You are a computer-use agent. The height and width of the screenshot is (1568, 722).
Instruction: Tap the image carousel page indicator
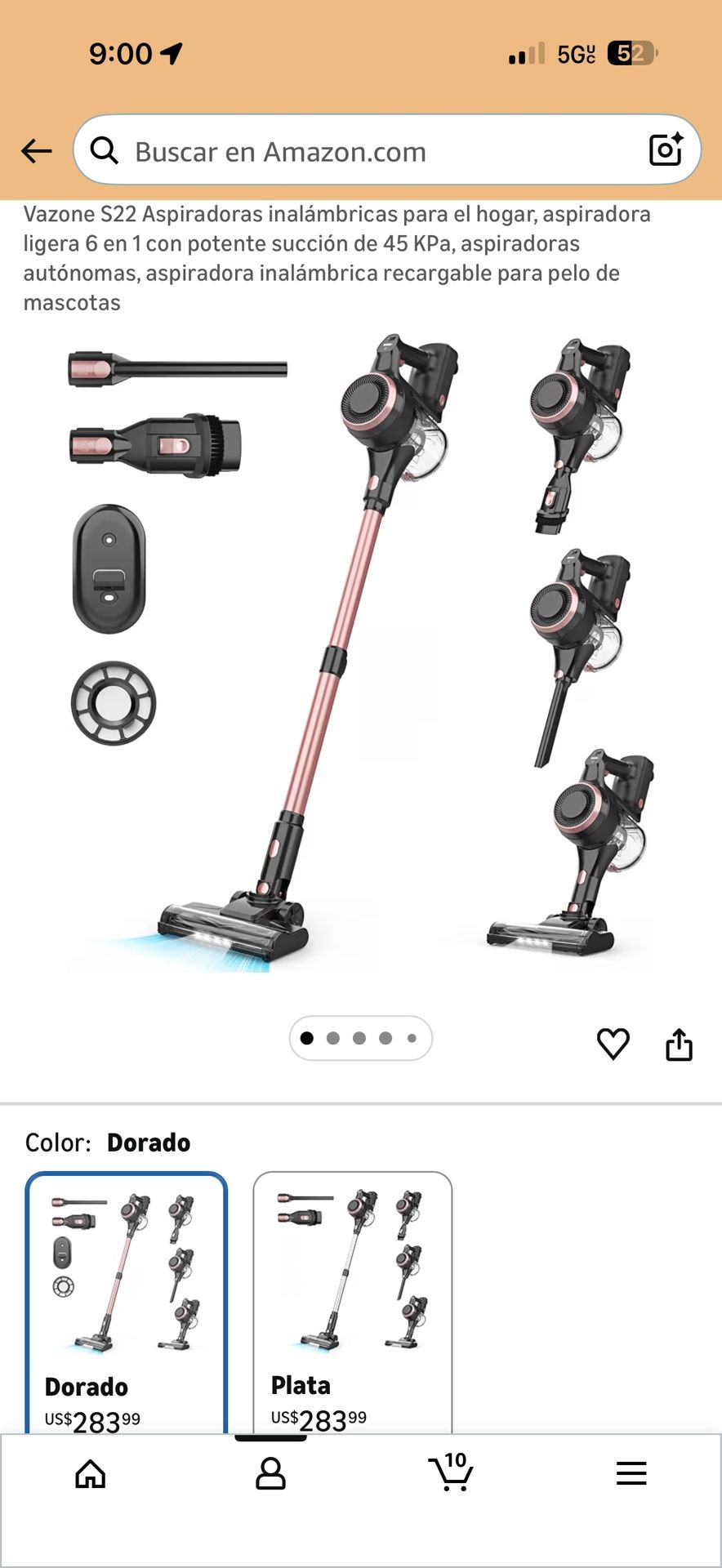[360, 1038]
